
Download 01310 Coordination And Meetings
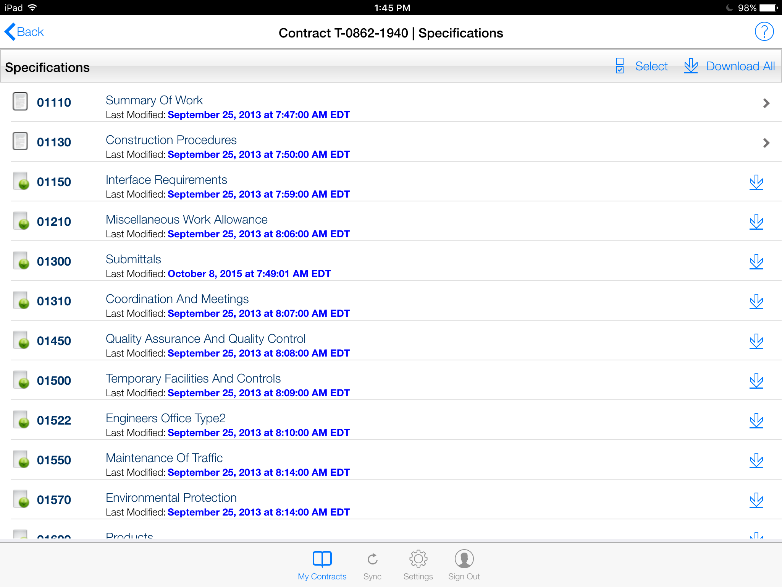click(x=756, y=301)
